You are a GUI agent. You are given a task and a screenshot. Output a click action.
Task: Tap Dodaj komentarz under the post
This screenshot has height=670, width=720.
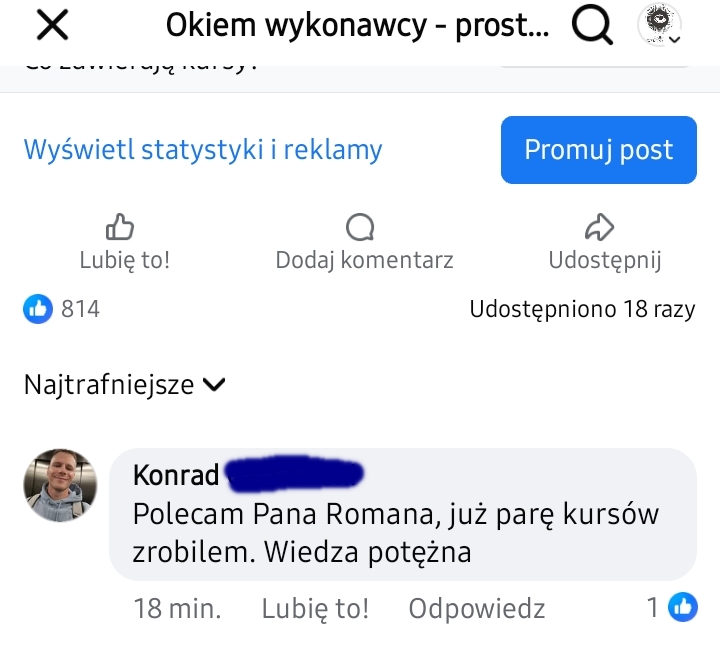point(364,243)
